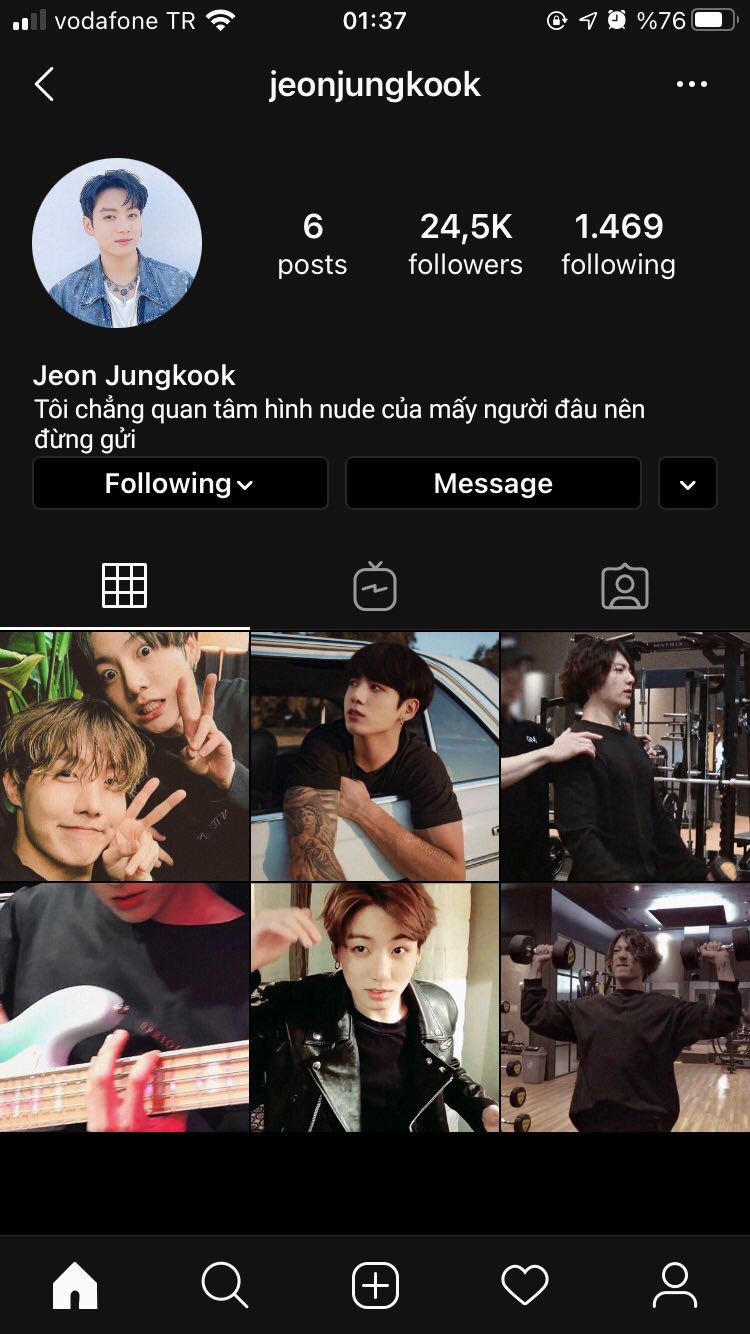Image resolution: width=750 pixels, height=1334 pixels.
Task: Open the Search tab
Action: (225, 1285)
